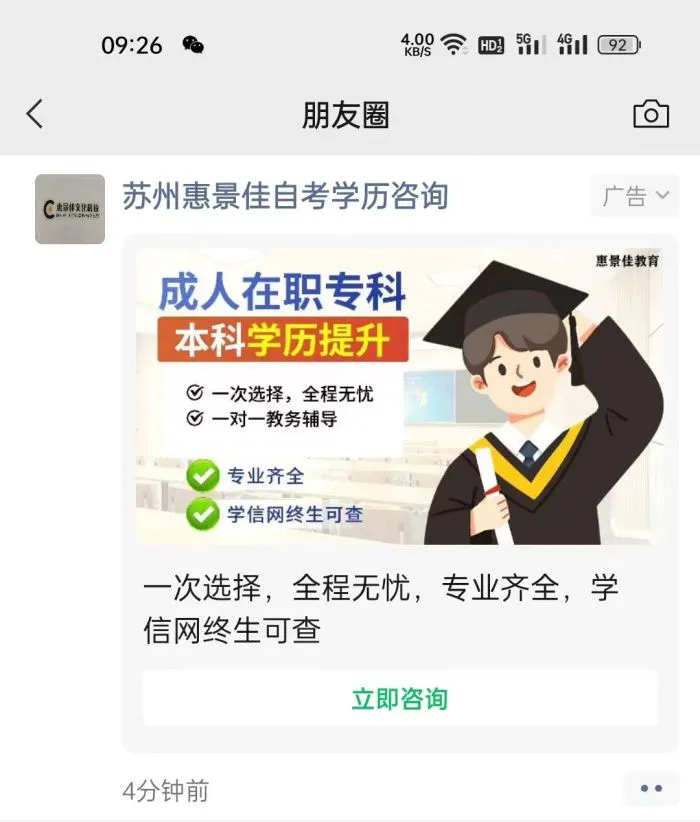Open 苏州惠景佳自考学历咨询 profile name

(x=285, y=196)
